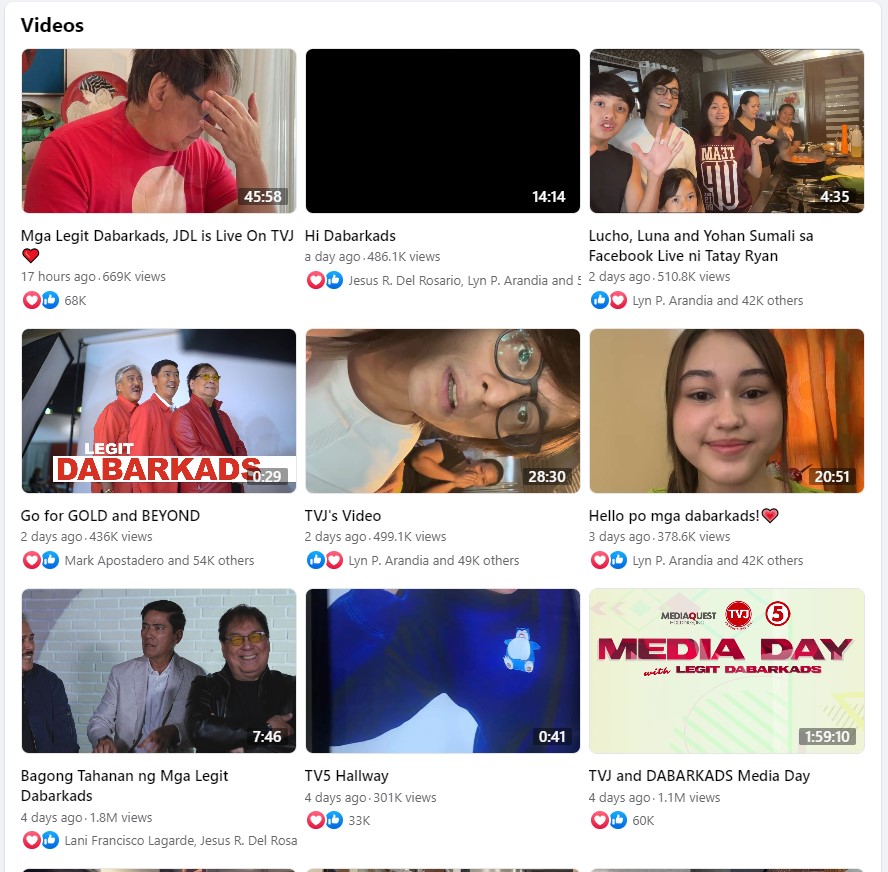Tap the Hi Dabarkads title link
The height and width of the screenshot is (872, 888).
click(350, 236)
